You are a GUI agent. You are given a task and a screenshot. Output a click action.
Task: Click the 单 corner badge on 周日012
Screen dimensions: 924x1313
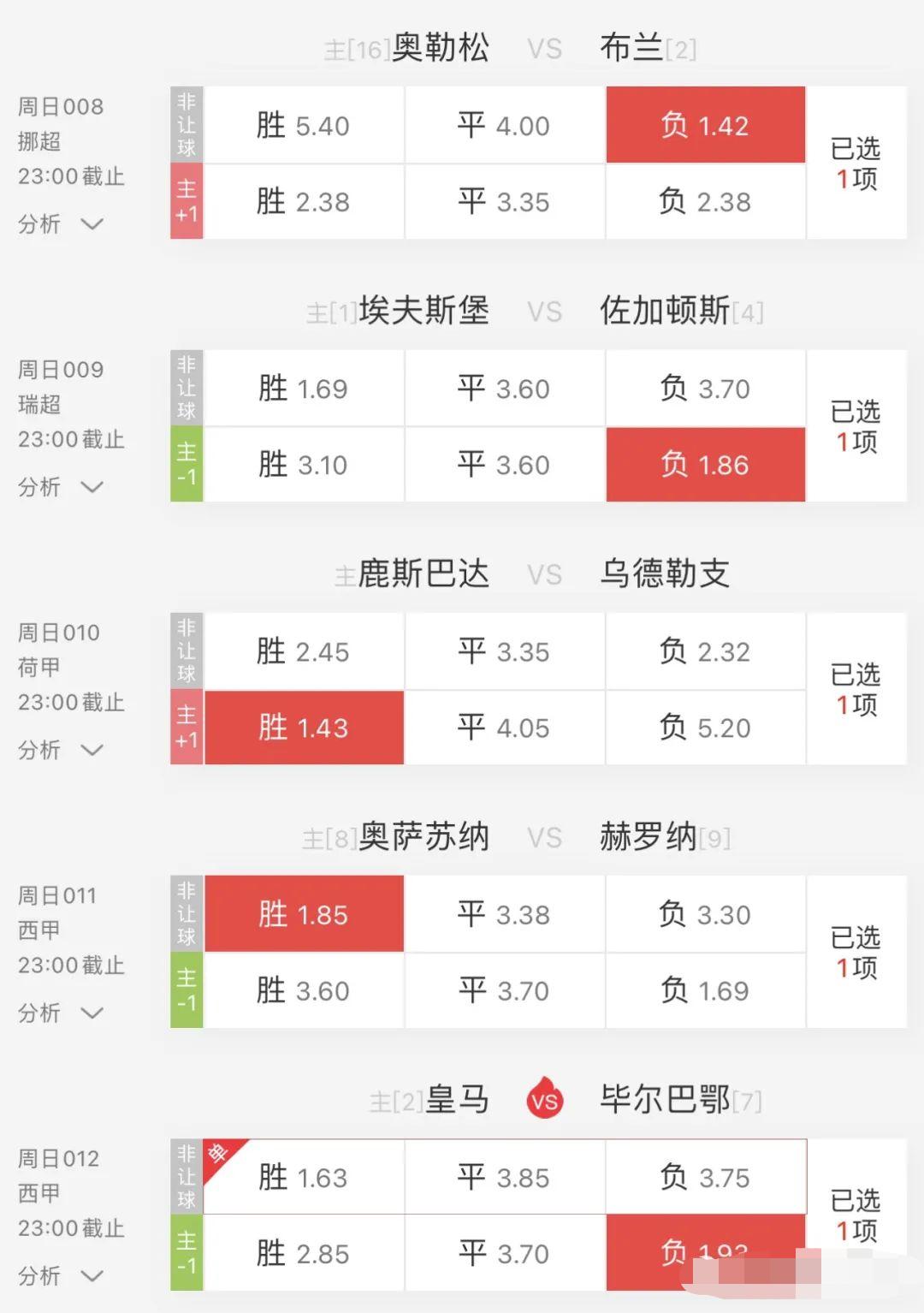point(218,1151)
